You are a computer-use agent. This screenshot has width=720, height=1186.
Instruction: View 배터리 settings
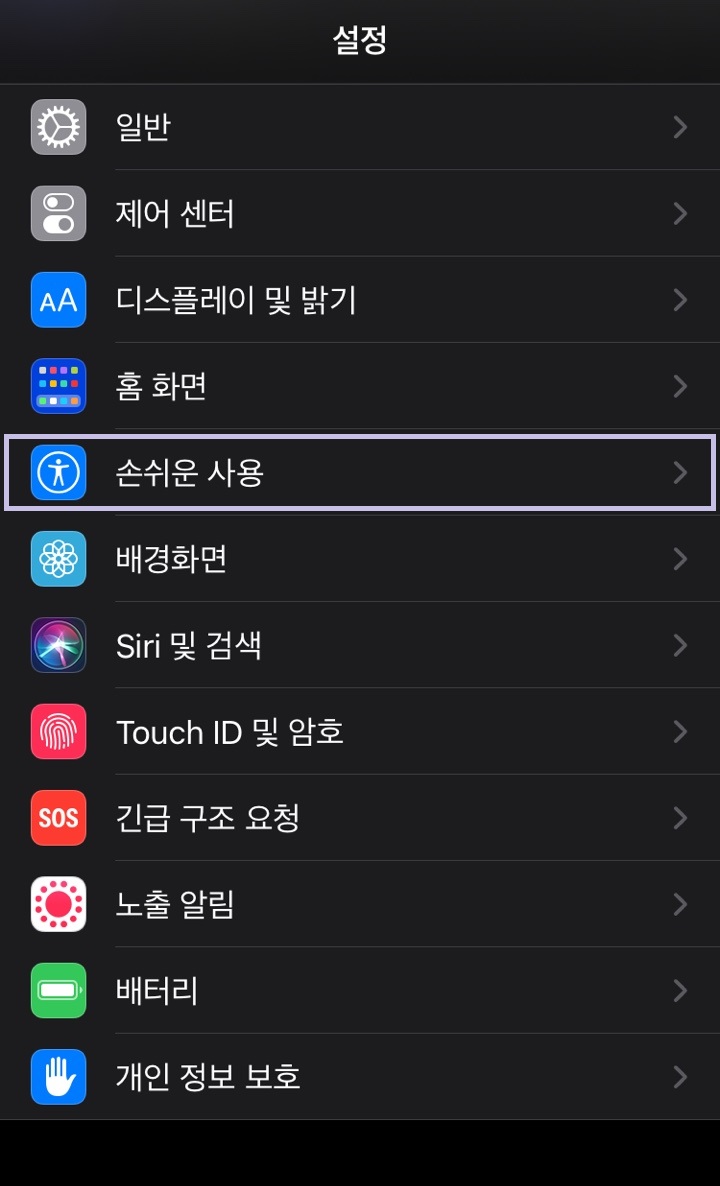tap(360, 990)
